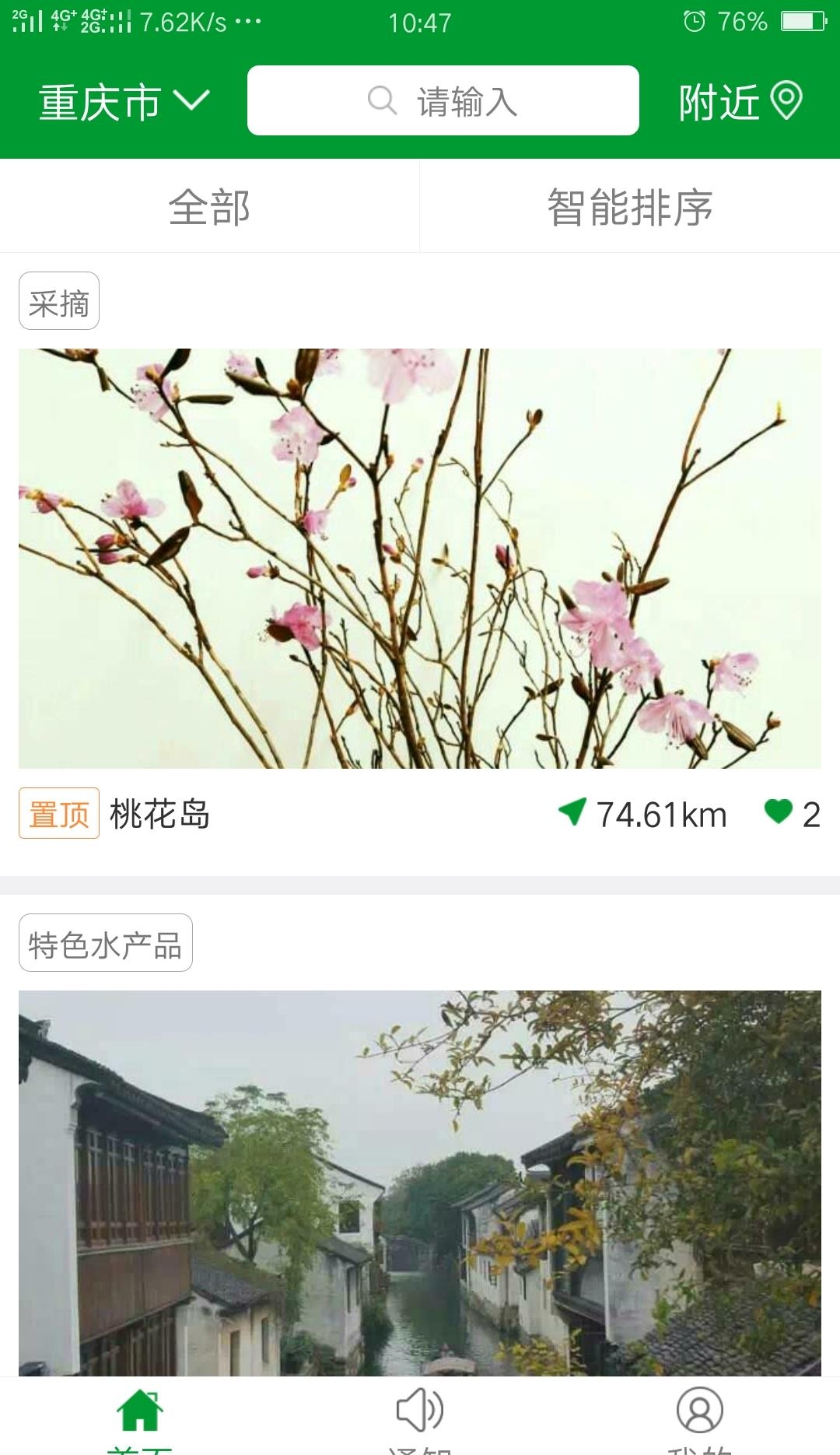
Task: Switch to the notifications speaker tab
Action: pyautogui.click(x=420, y=1418)
